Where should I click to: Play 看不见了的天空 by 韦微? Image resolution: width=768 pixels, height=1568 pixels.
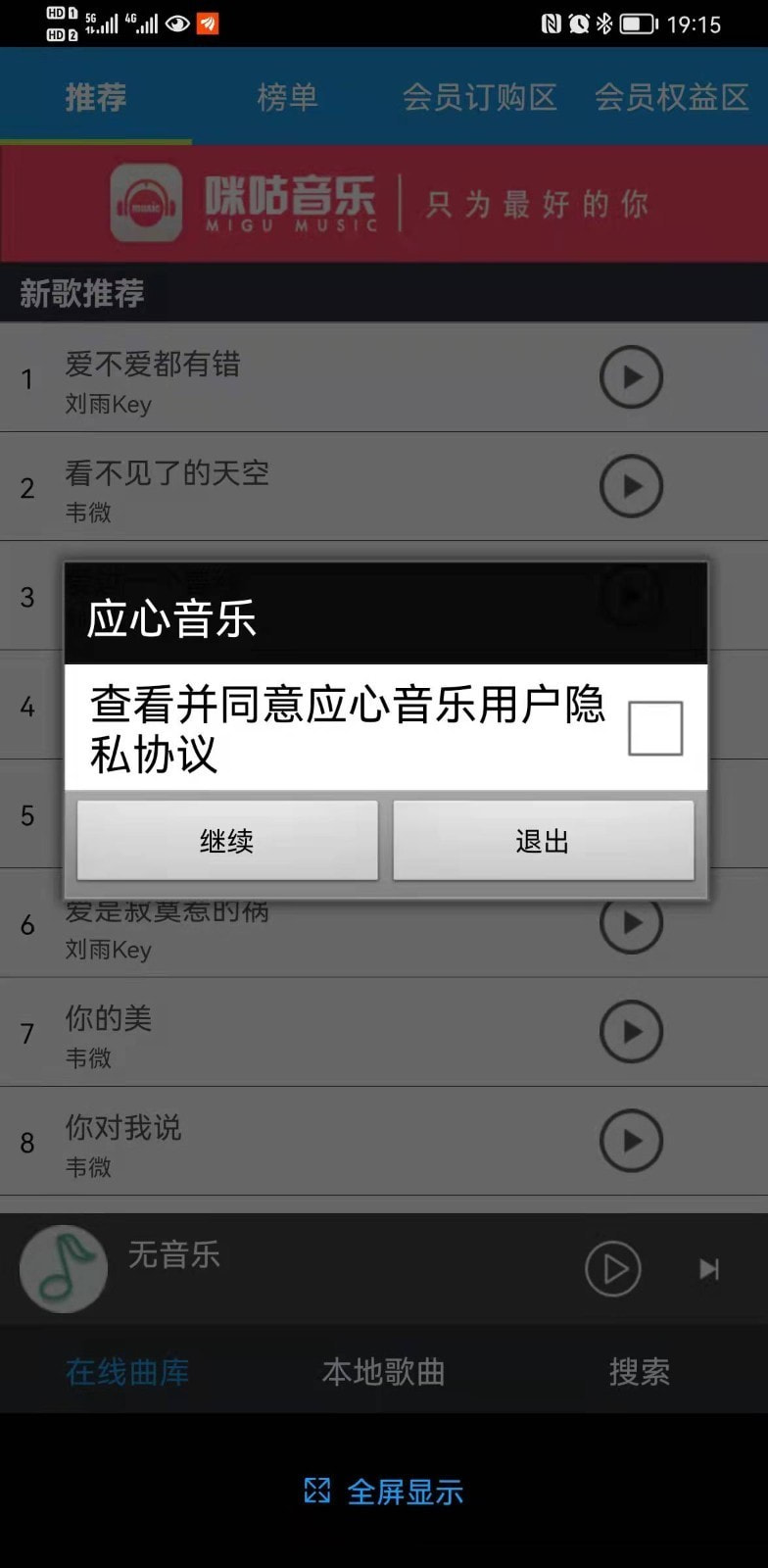631,486
